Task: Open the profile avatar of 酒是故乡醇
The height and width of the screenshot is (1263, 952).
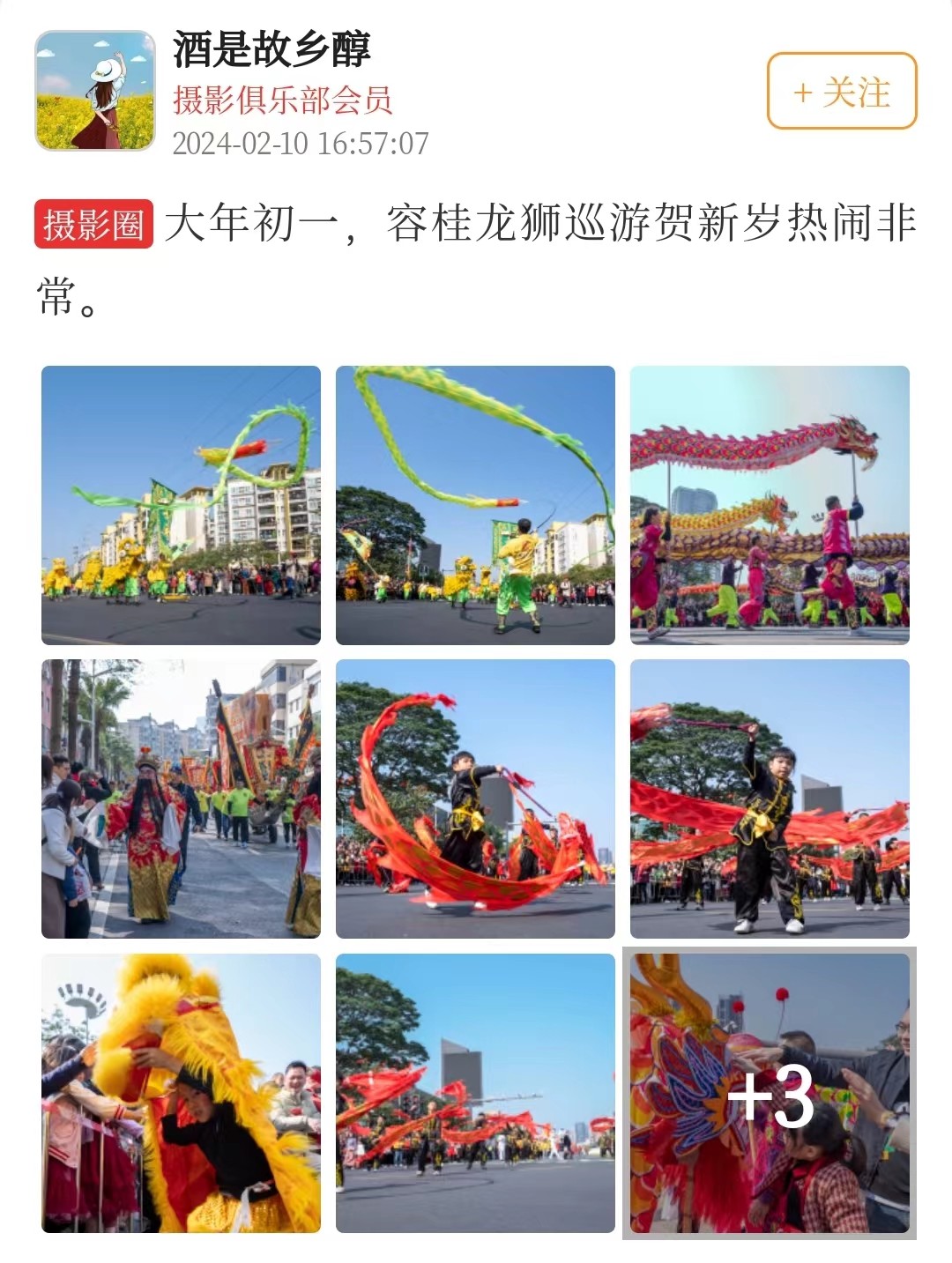Action: [x=95, y=91]
